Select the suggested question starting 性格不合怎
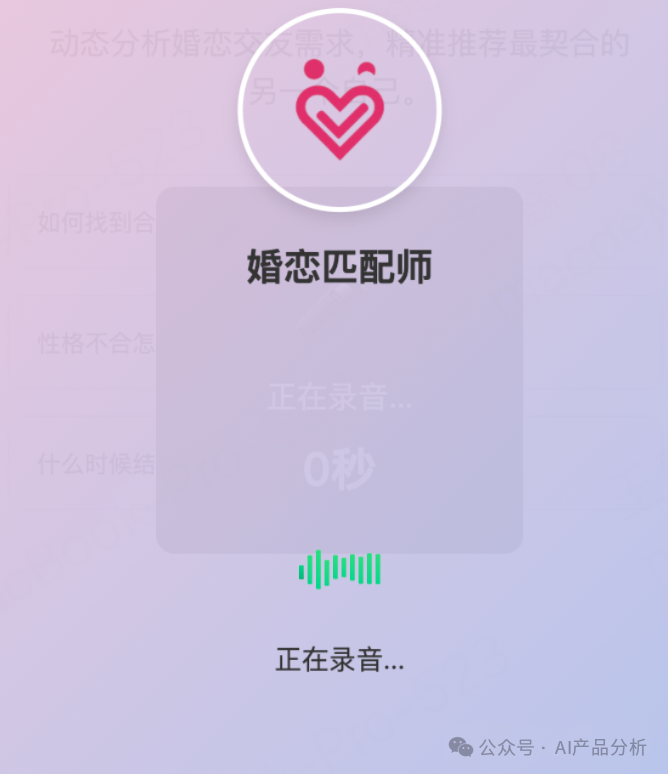This screenshot has width=668, height=774. click(95, 344)
